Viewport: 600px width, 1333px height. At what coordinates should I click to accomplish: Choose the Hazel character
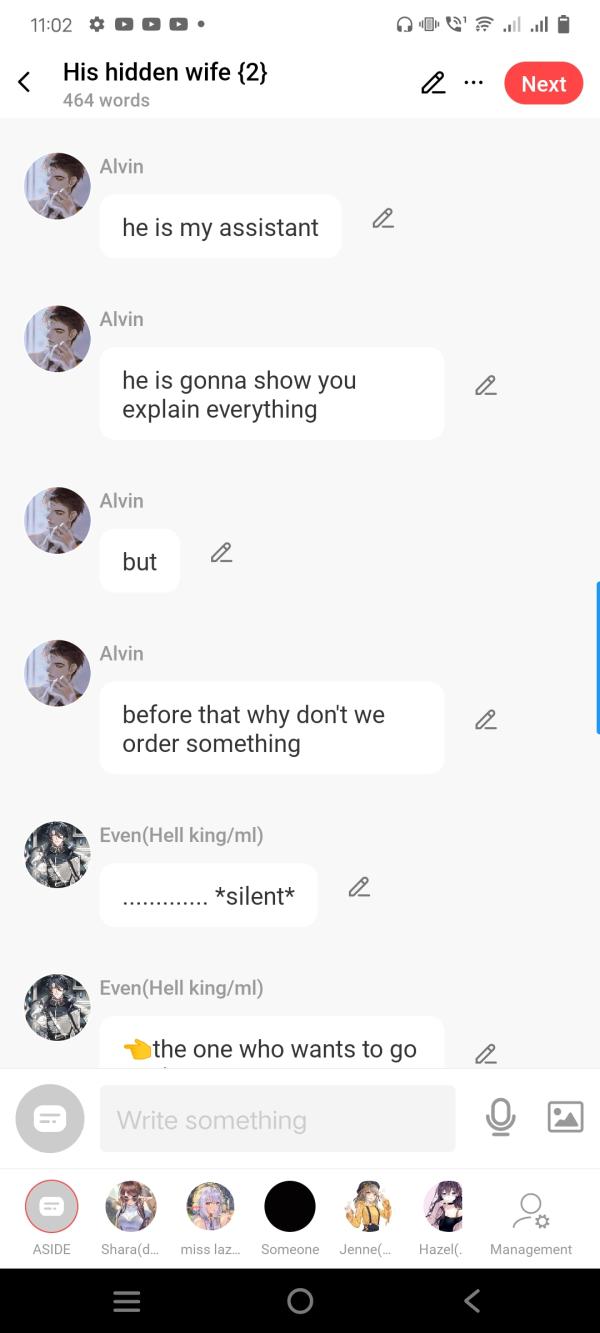443,1206
